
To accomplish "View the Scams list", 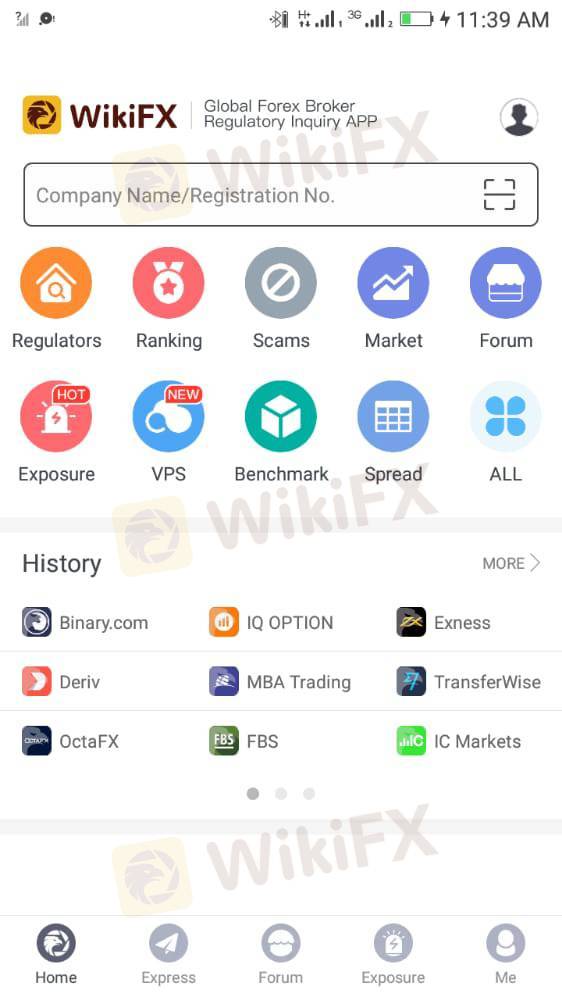I will pyautogui.click(x=281, y=298).
